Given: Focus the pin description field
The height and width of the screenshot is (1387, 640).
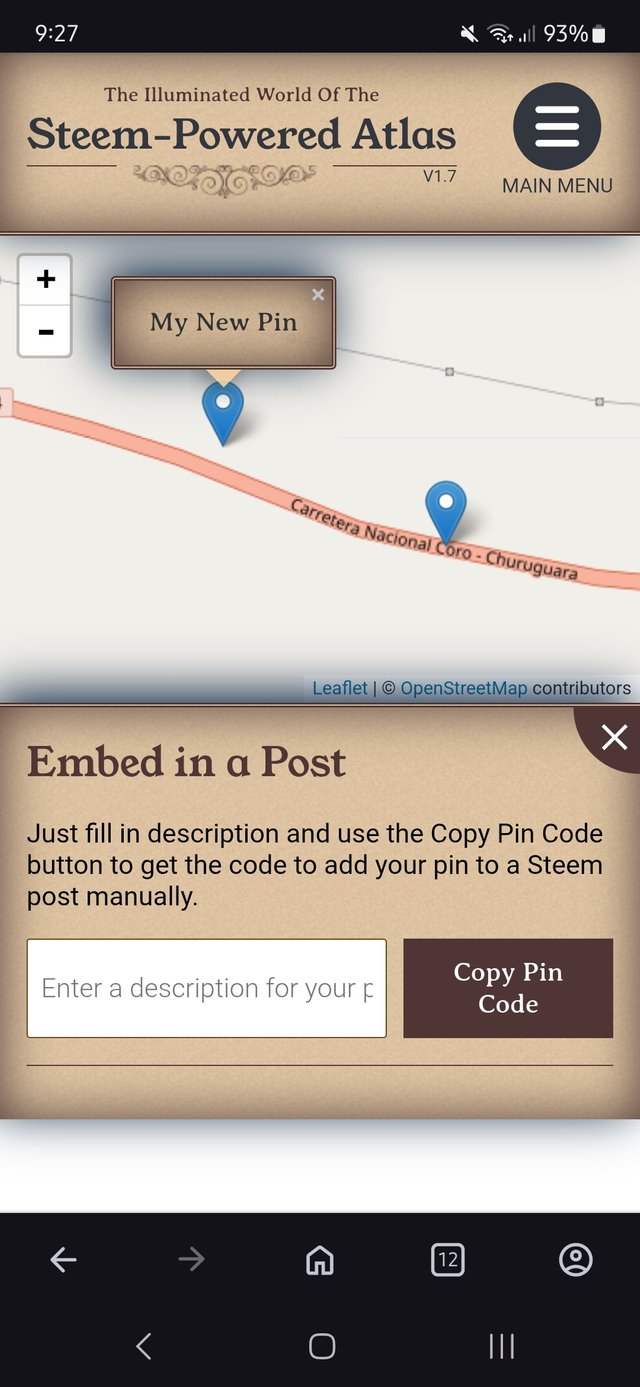Looking at the screenshot, I should pos(206,988).
